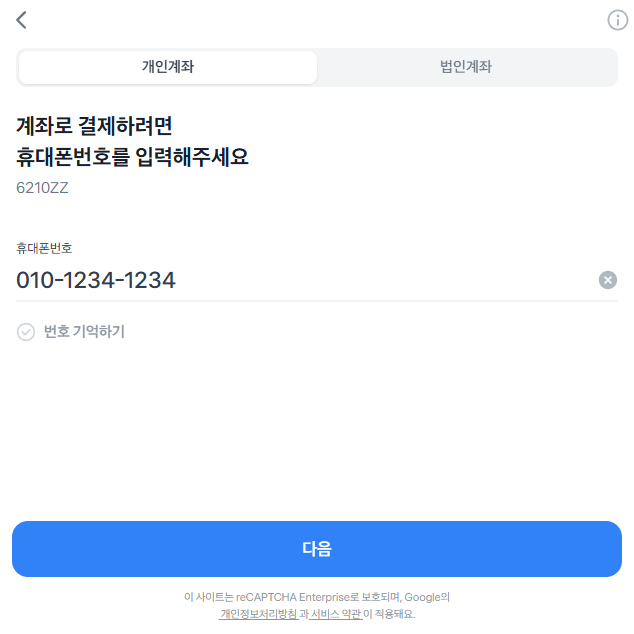Check the 번호 기억하기 option
Screen dimensions: 634x634
[27, 332]
